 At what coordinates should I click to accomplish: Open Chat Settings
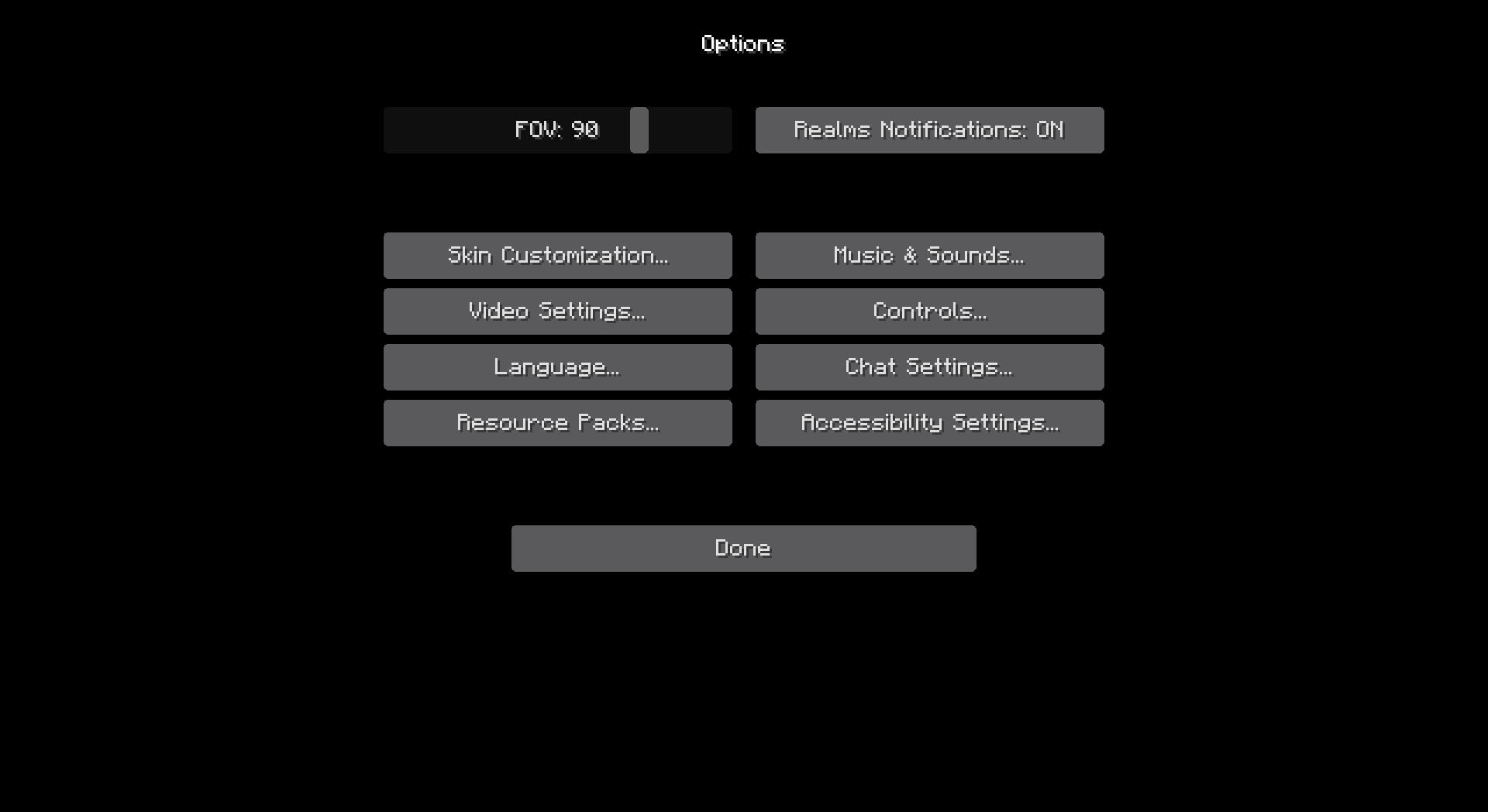[929, 367]
